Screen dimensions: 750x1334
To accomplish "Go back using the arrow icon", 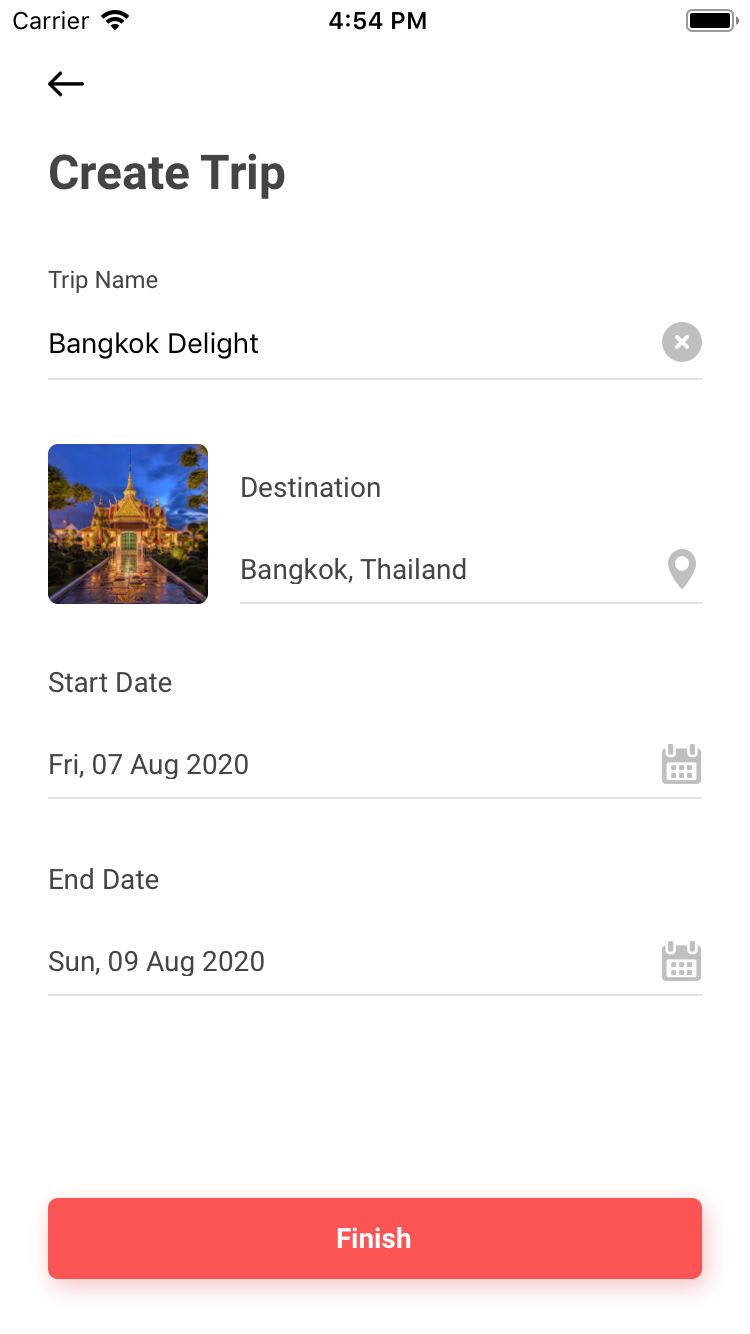I will pos(66,84).
